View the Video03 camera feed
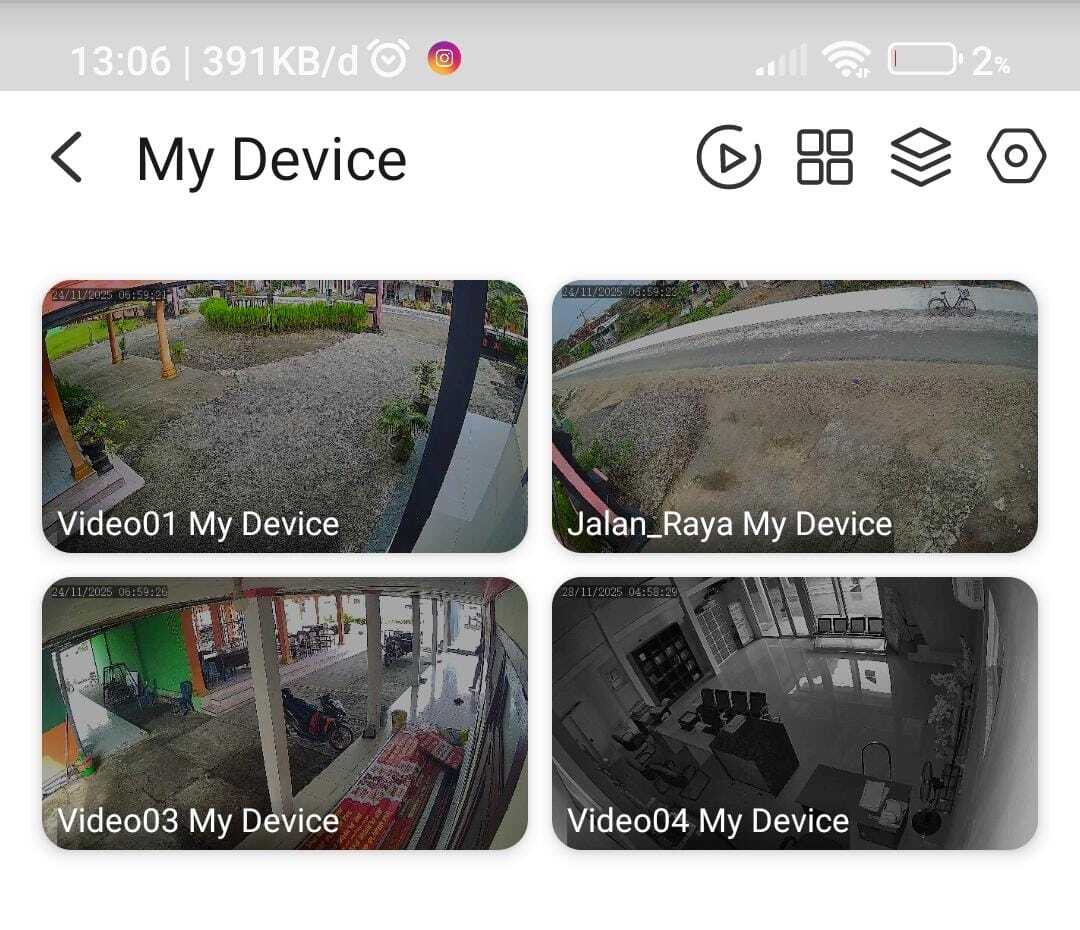The image size is (1080, 930). click(x=284, y=713)
